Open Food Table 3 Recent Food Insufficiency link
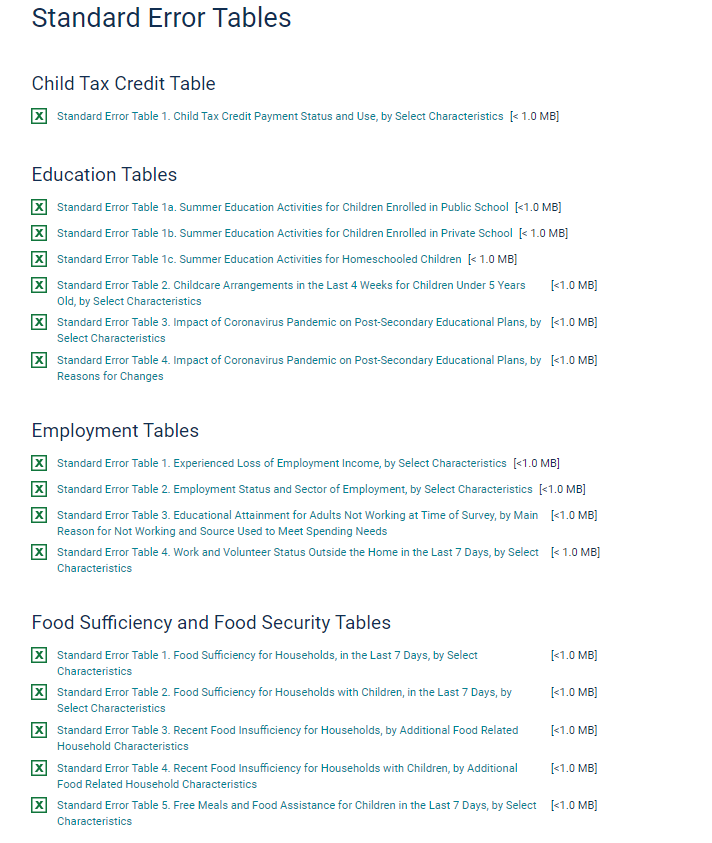 287,731
